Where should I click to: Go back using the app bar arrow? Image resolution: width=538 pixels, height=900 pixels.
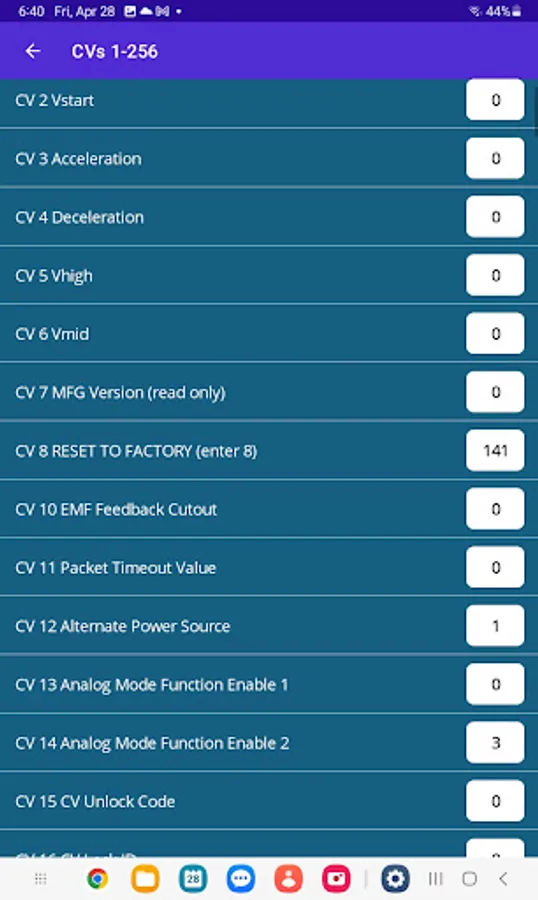point(33,51)
